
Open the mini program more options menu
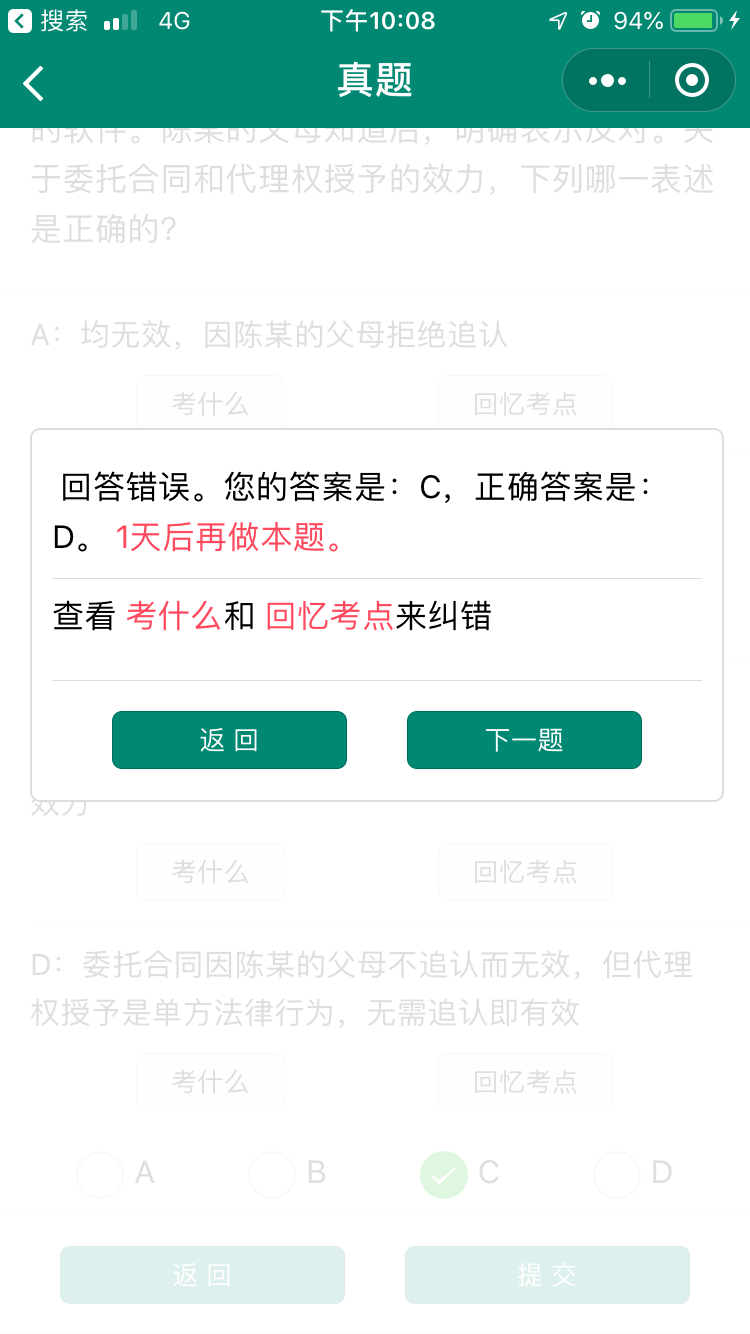(607, 80)
